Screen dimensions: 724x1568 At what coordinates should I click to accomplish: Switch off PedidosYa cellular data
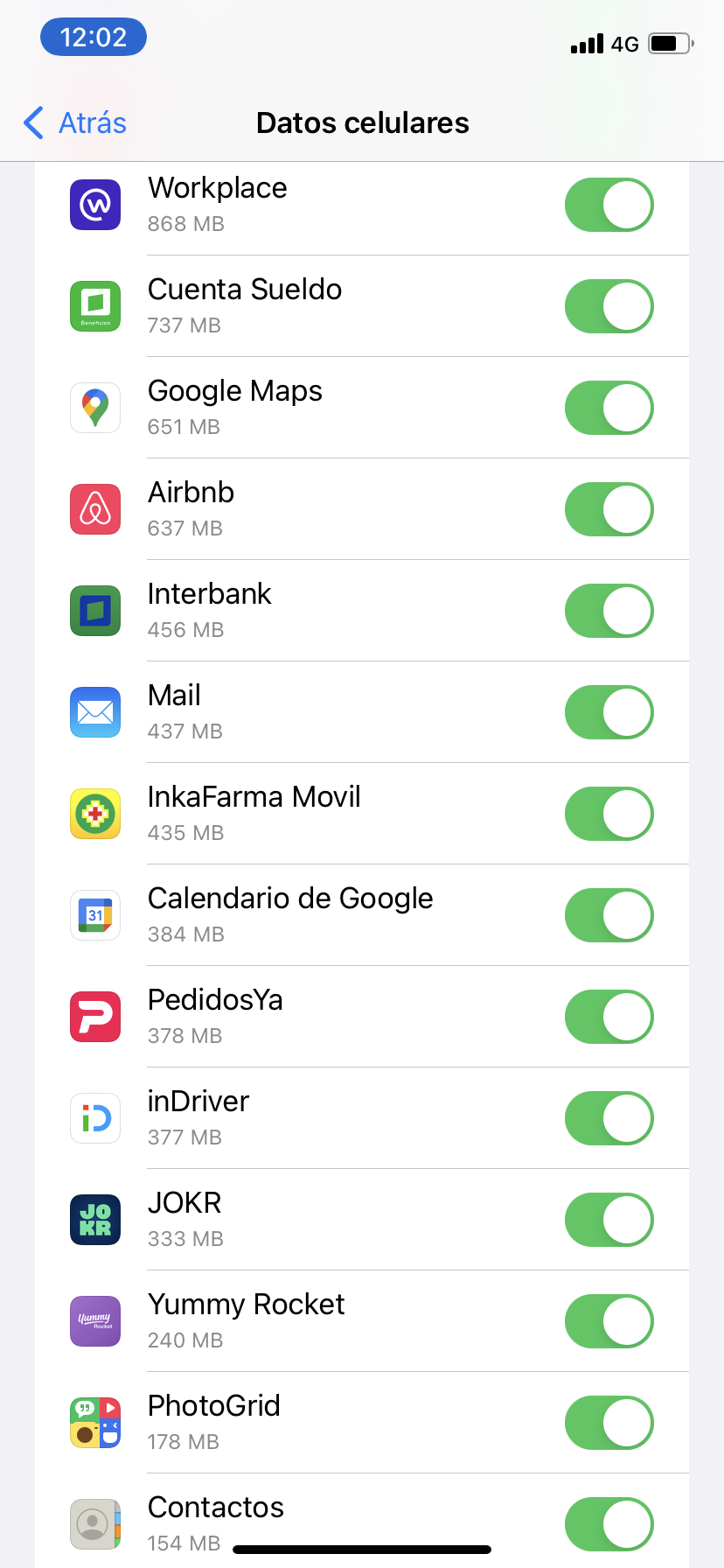609,1017
